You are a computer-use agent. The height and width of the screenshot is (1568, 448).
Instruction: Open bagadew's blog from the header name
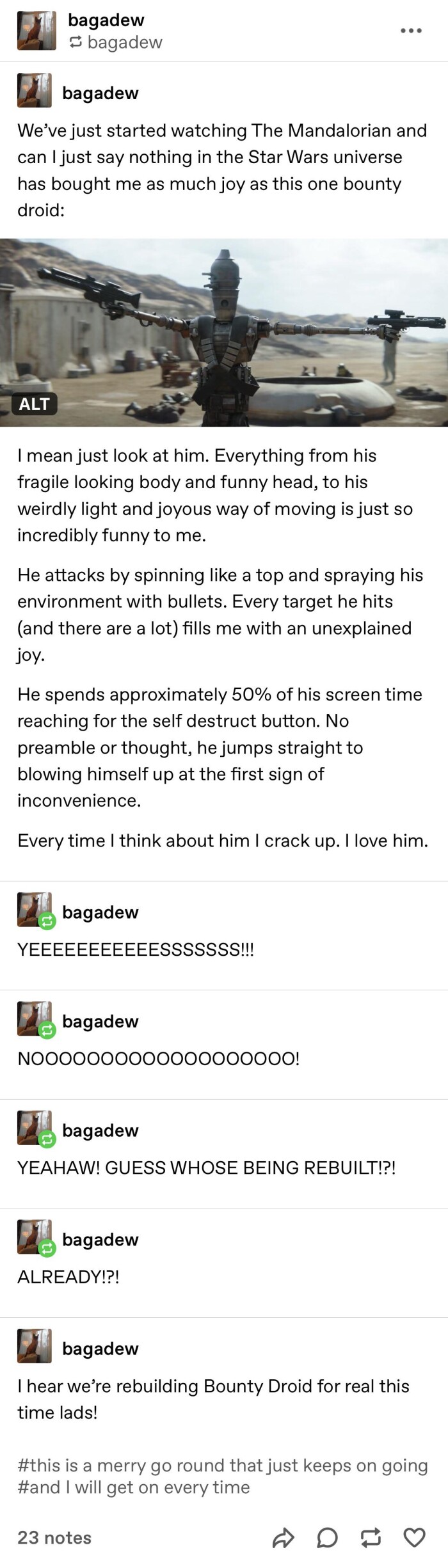tap(106, 20)
